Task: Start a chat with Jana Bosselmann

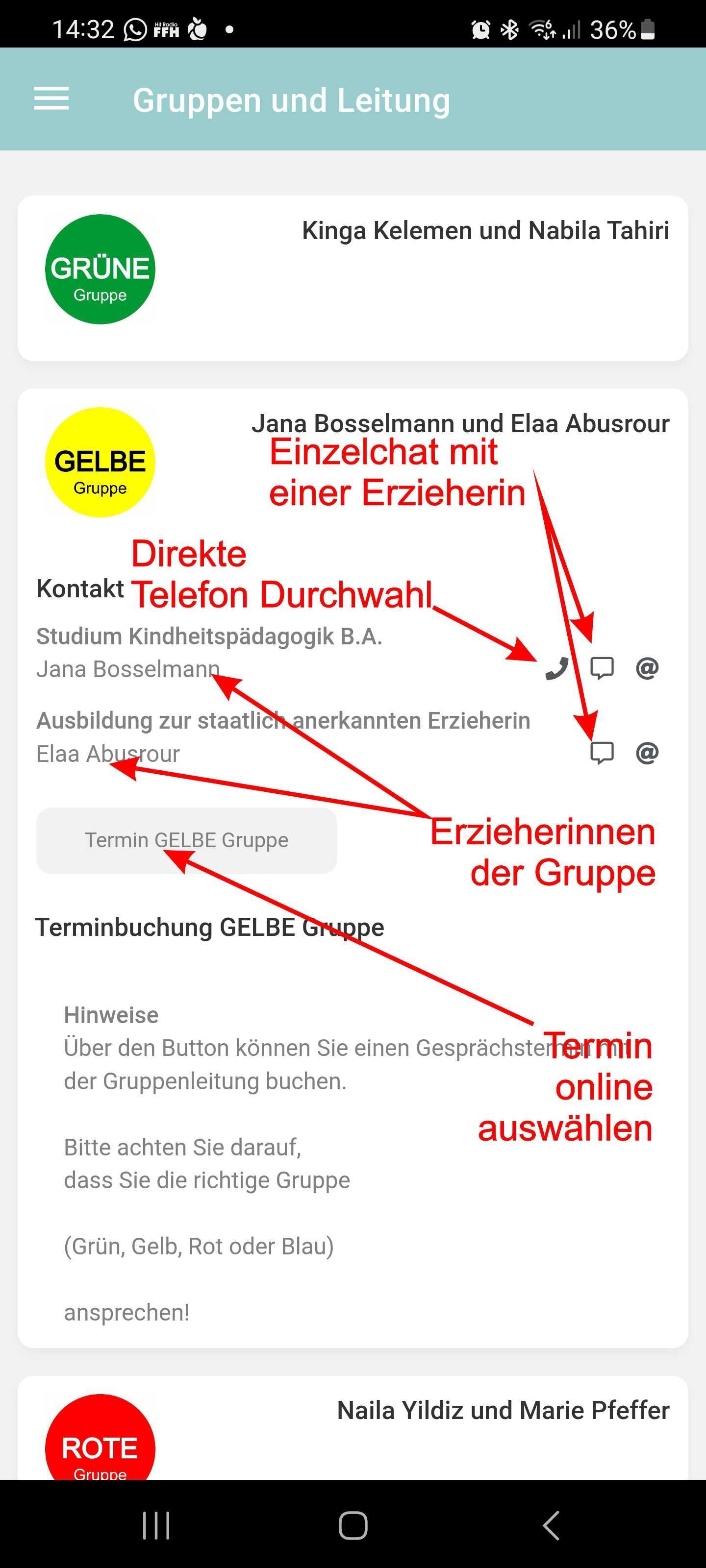Action: tap(601, 668)
